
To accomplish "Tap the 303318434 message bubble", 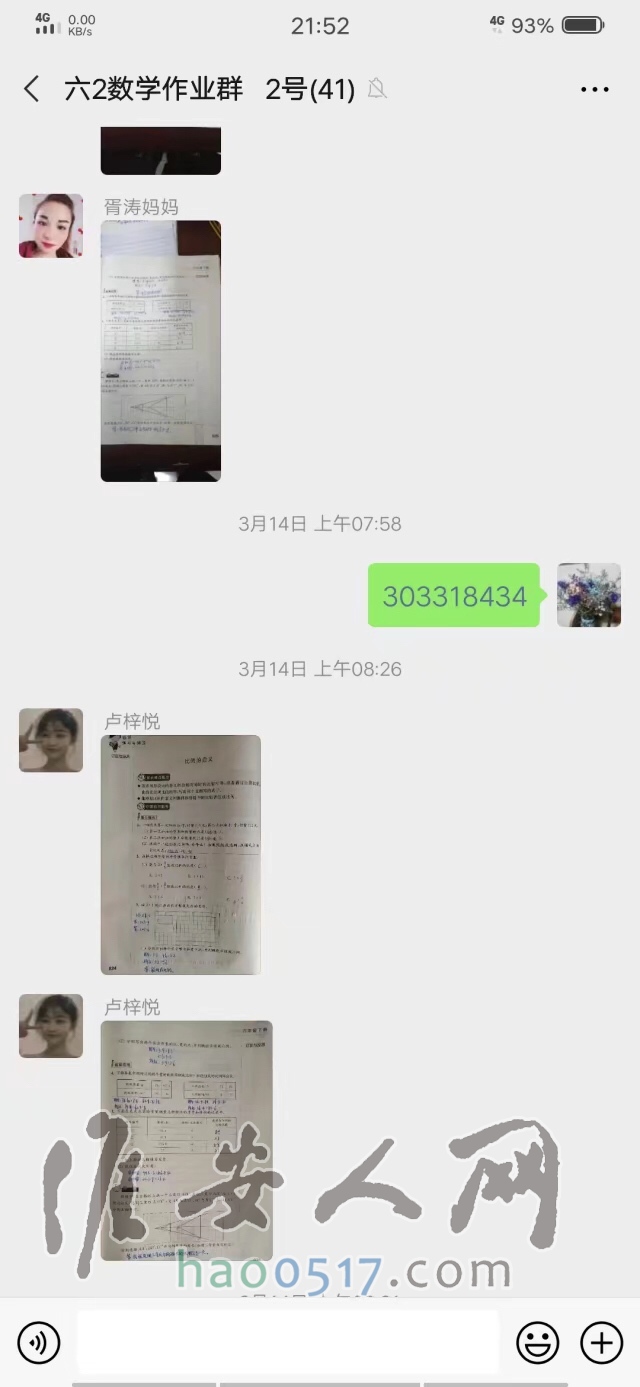I will 454,596.
